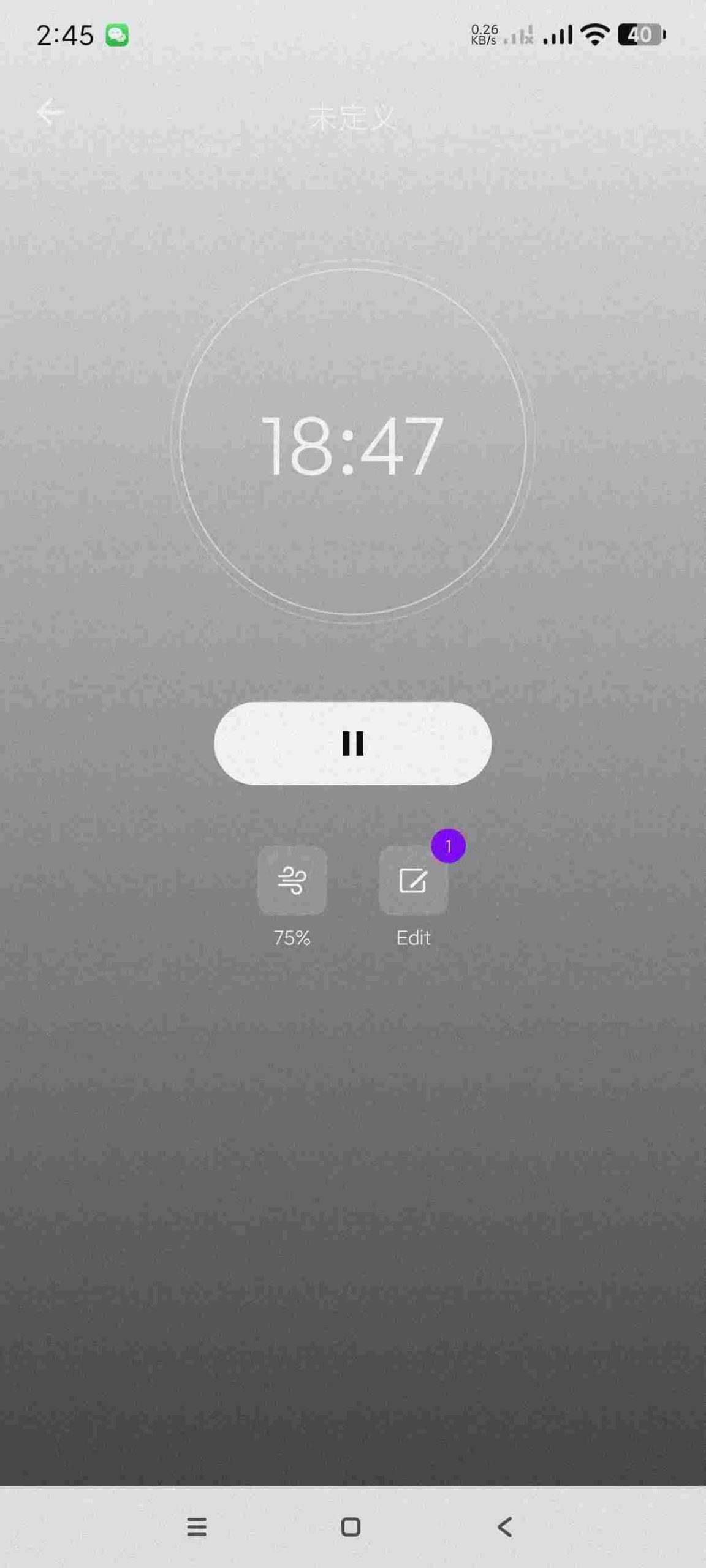Tap the system back button
Image resolution: width=706 pixels, height=1568 pixels.
[505, 1526]
